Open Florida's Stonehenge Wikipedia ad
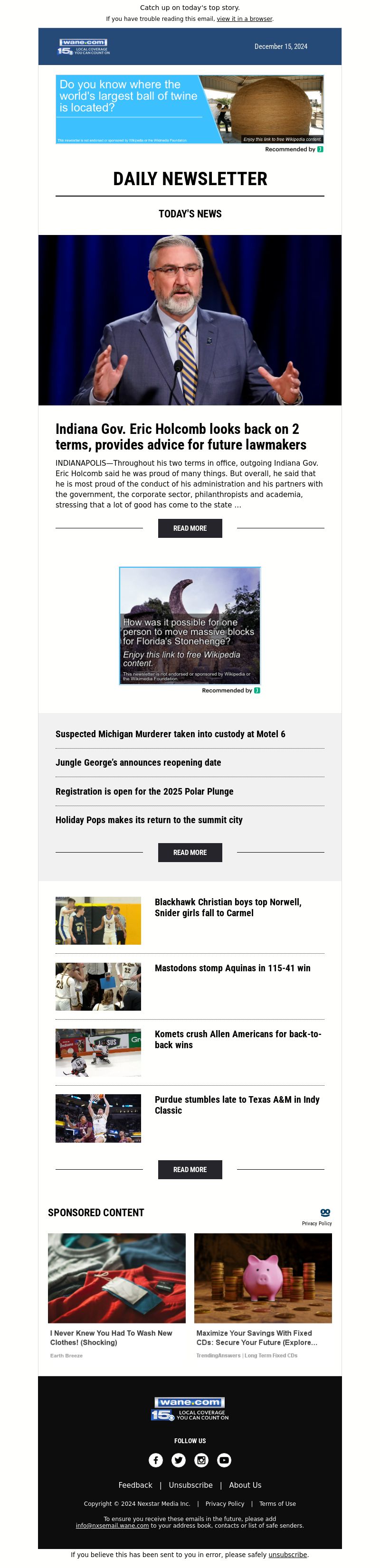The image size is (380, 1568). 190,625
